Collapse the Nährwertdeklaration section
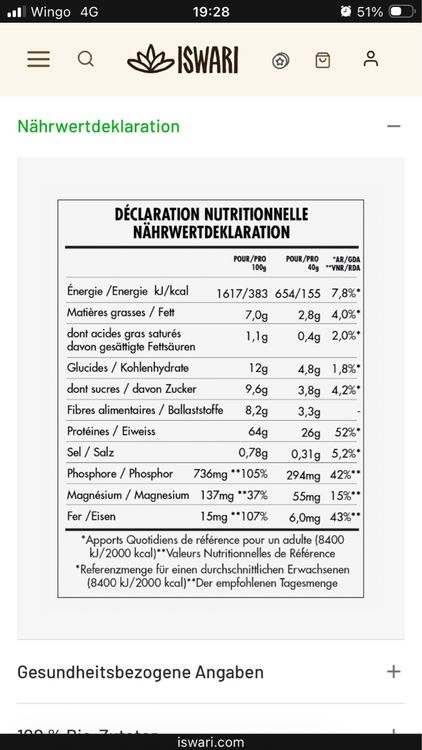 click(x=211, y=126)
